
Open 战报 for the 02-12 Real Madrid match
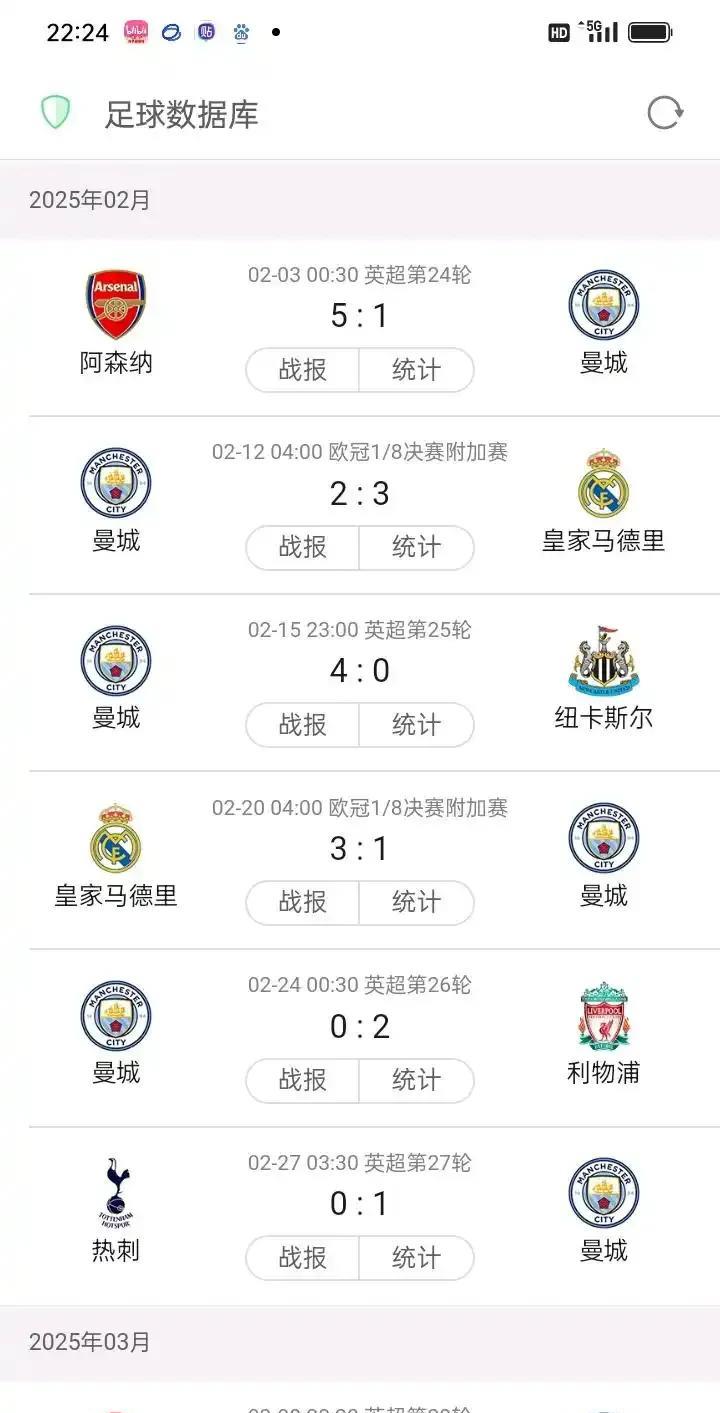pos(303,547)
